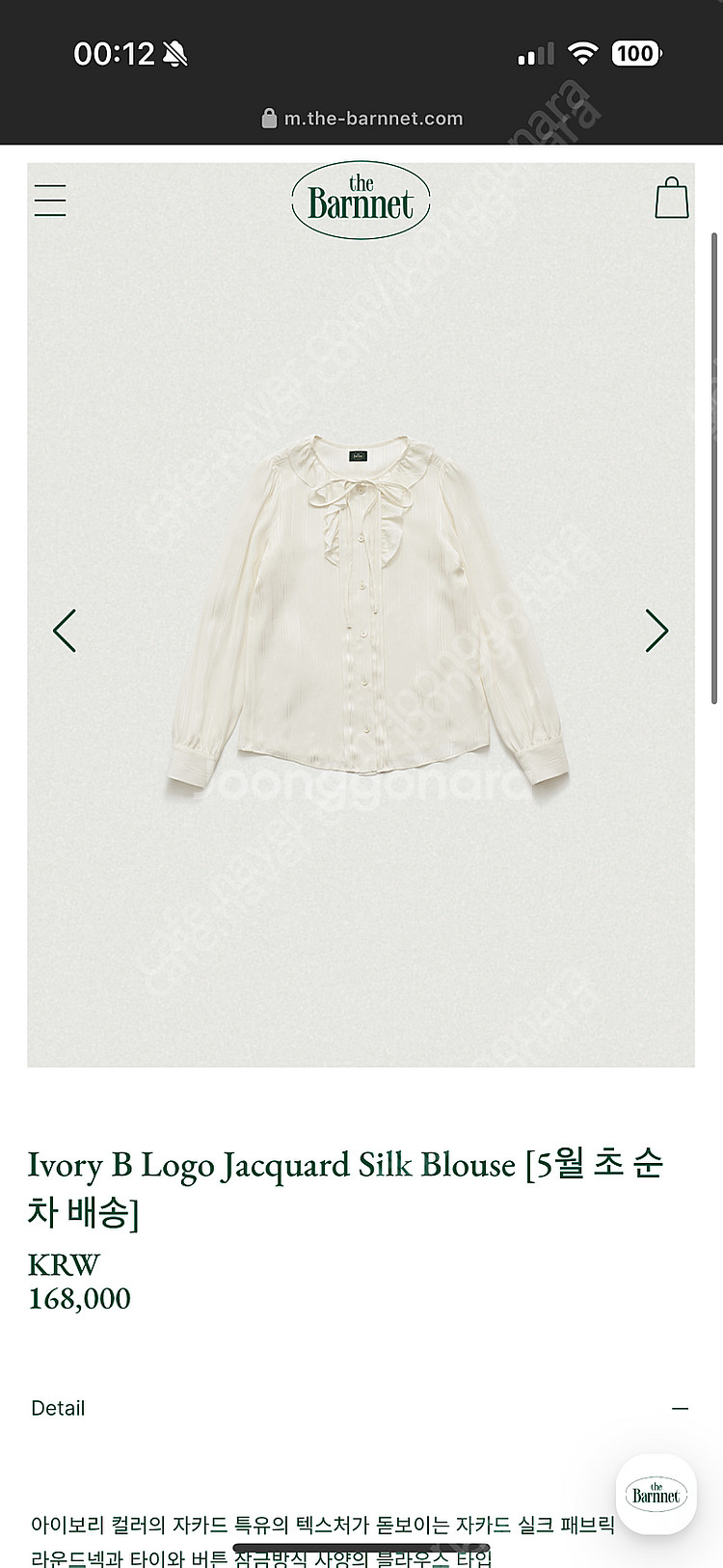Image resolution: width=723 pixels, height=1568 pixels.
Task: Collapse the Detail section
Action: pos(680,1409)
